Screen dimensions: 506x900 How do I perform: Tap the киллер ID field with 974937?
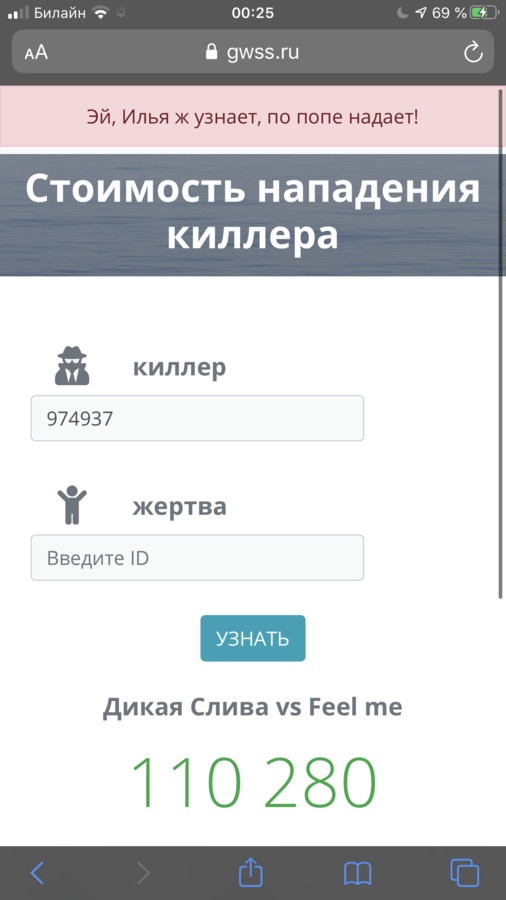[197, 418]
